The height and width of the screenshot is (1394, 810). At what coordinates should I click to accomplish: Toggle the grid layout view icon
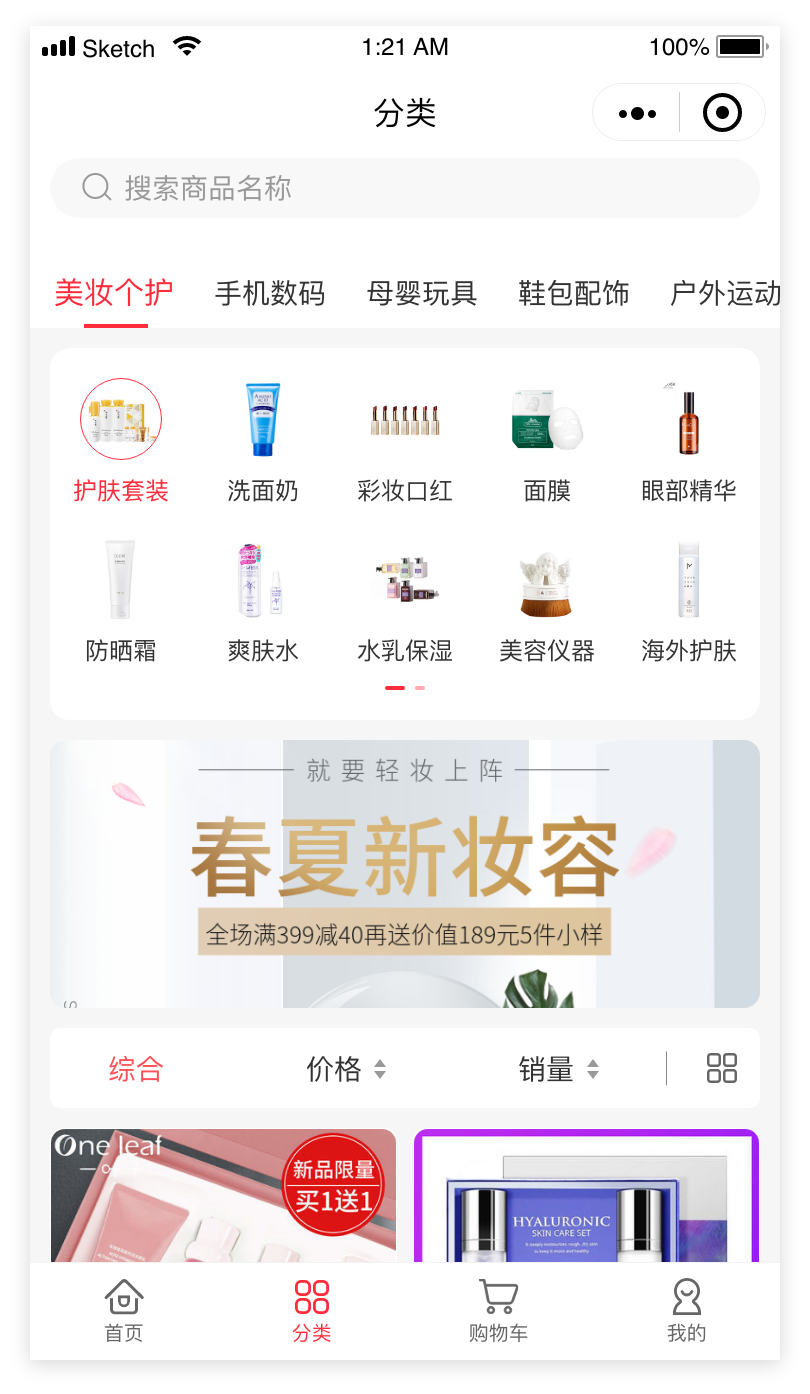click(721, 1068)
